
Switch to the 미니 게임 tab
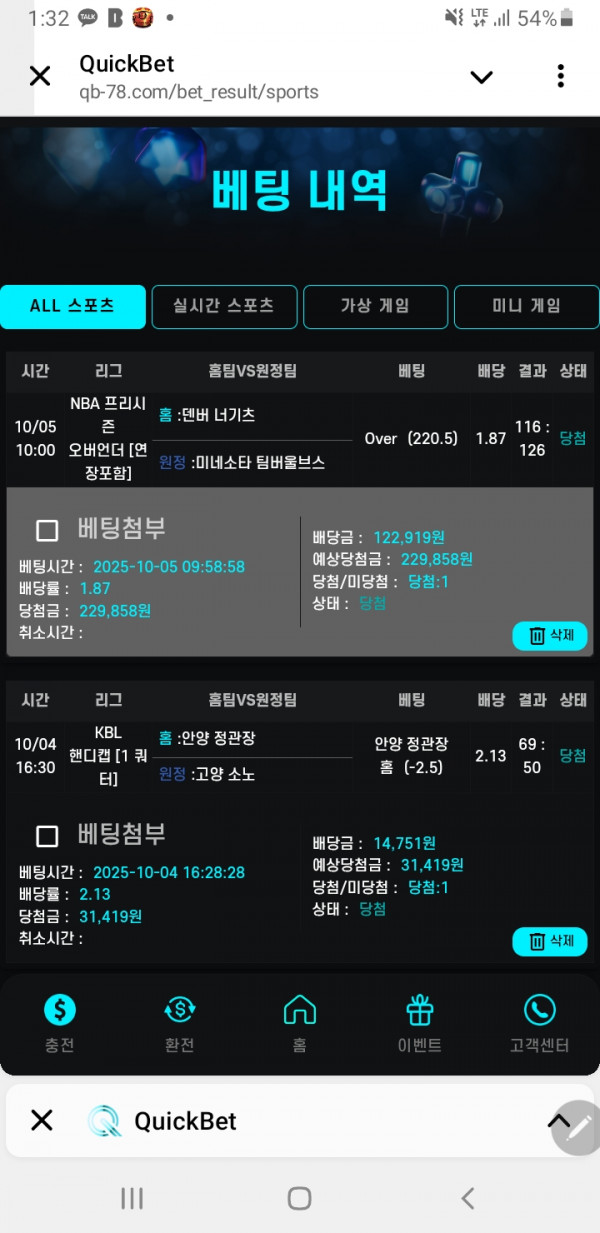(526, 306)
